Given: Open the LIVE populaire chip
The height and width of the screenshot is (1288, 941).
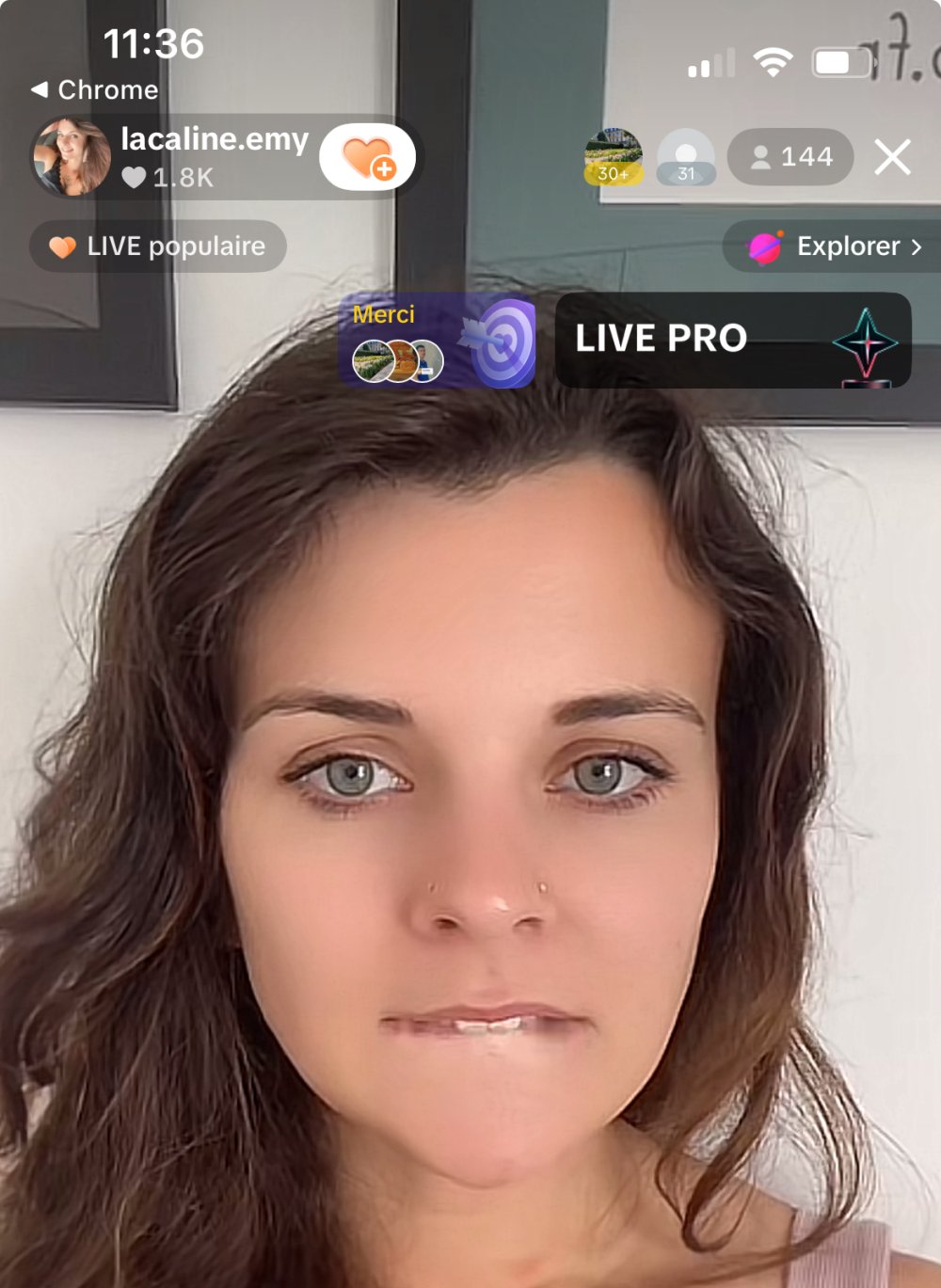Looking at the screenshot, I should point(158,246).
